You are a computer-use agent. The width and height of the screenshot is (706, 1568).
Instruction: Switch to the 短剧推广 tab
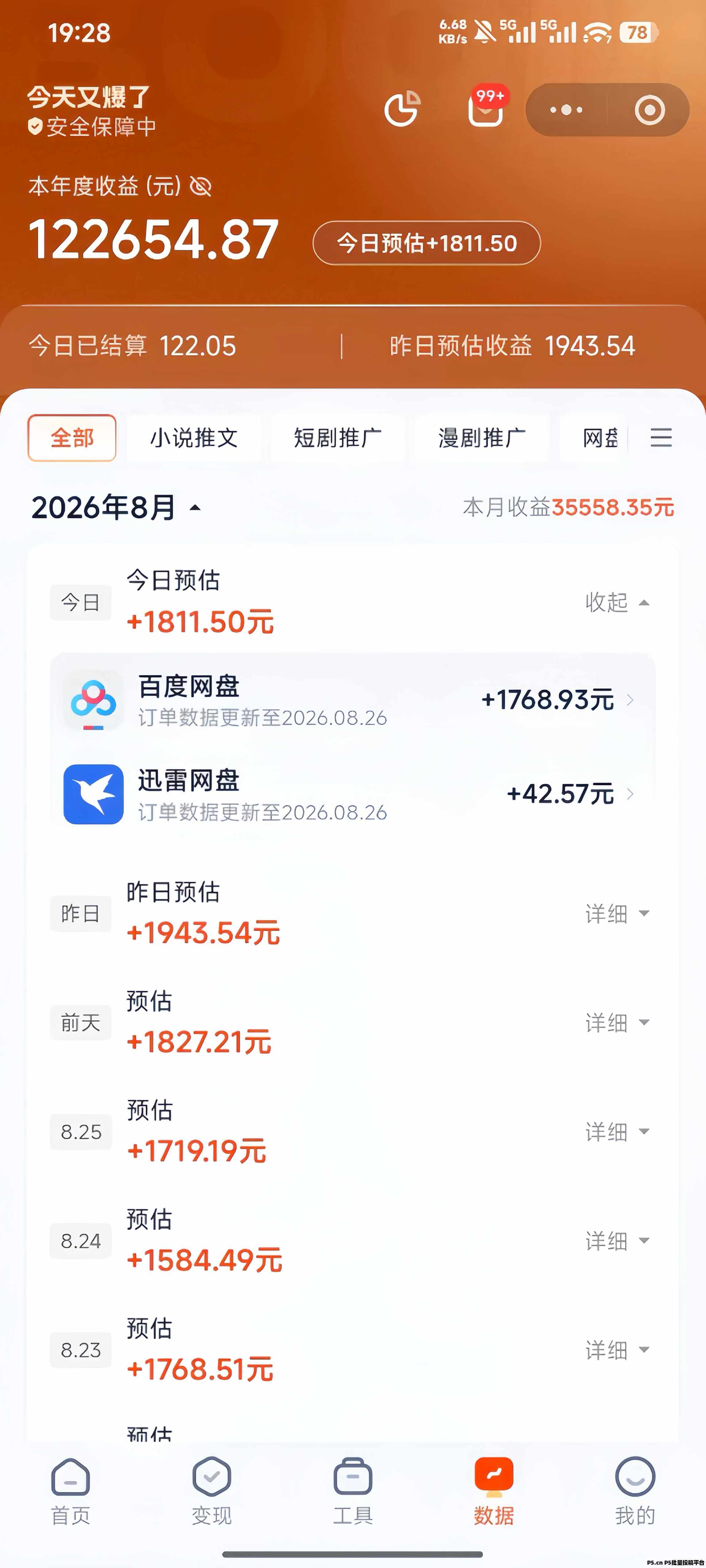(338, 438)
